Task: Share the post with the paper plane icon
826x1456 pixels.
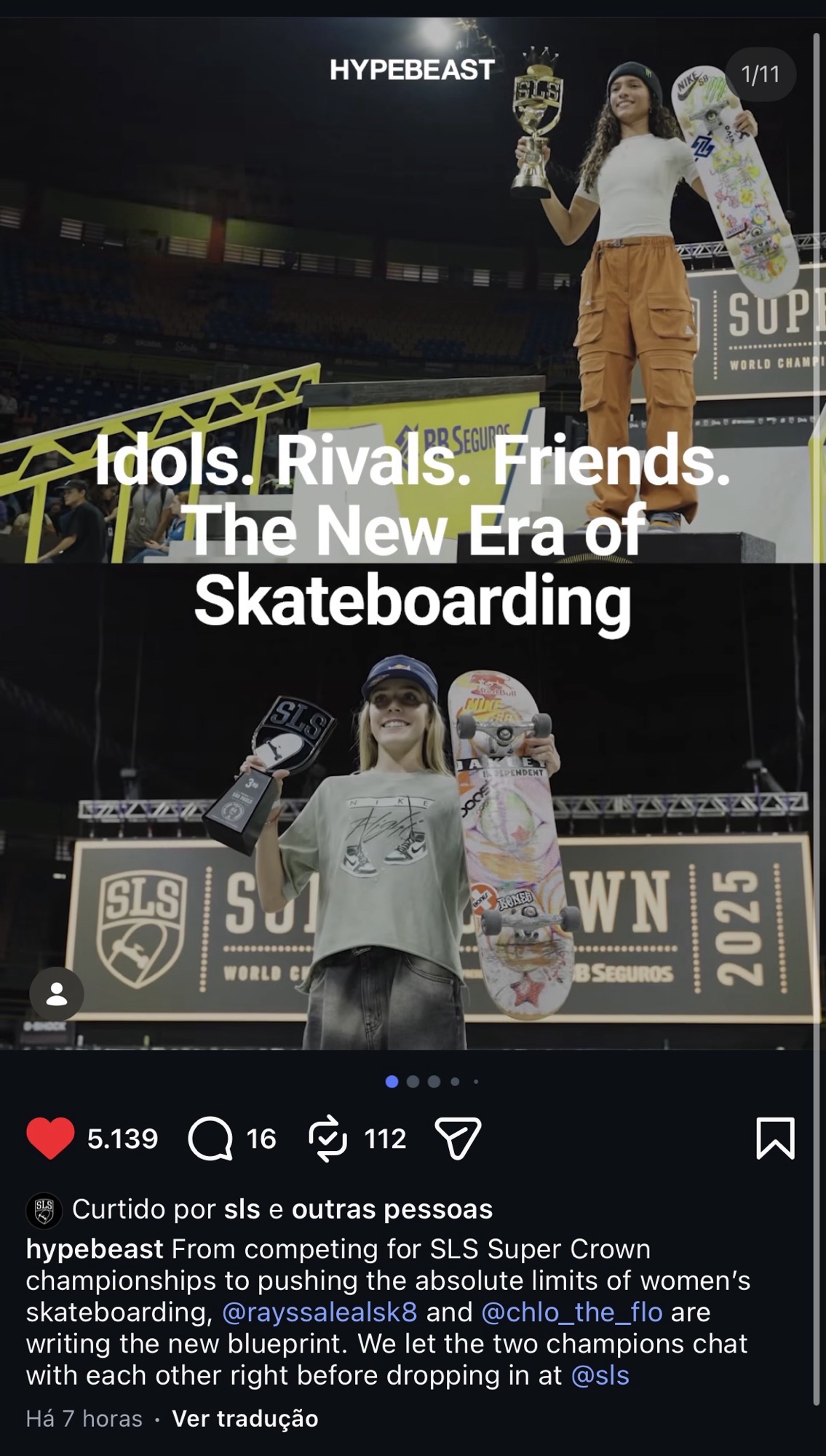Action: click(458, 1138)
